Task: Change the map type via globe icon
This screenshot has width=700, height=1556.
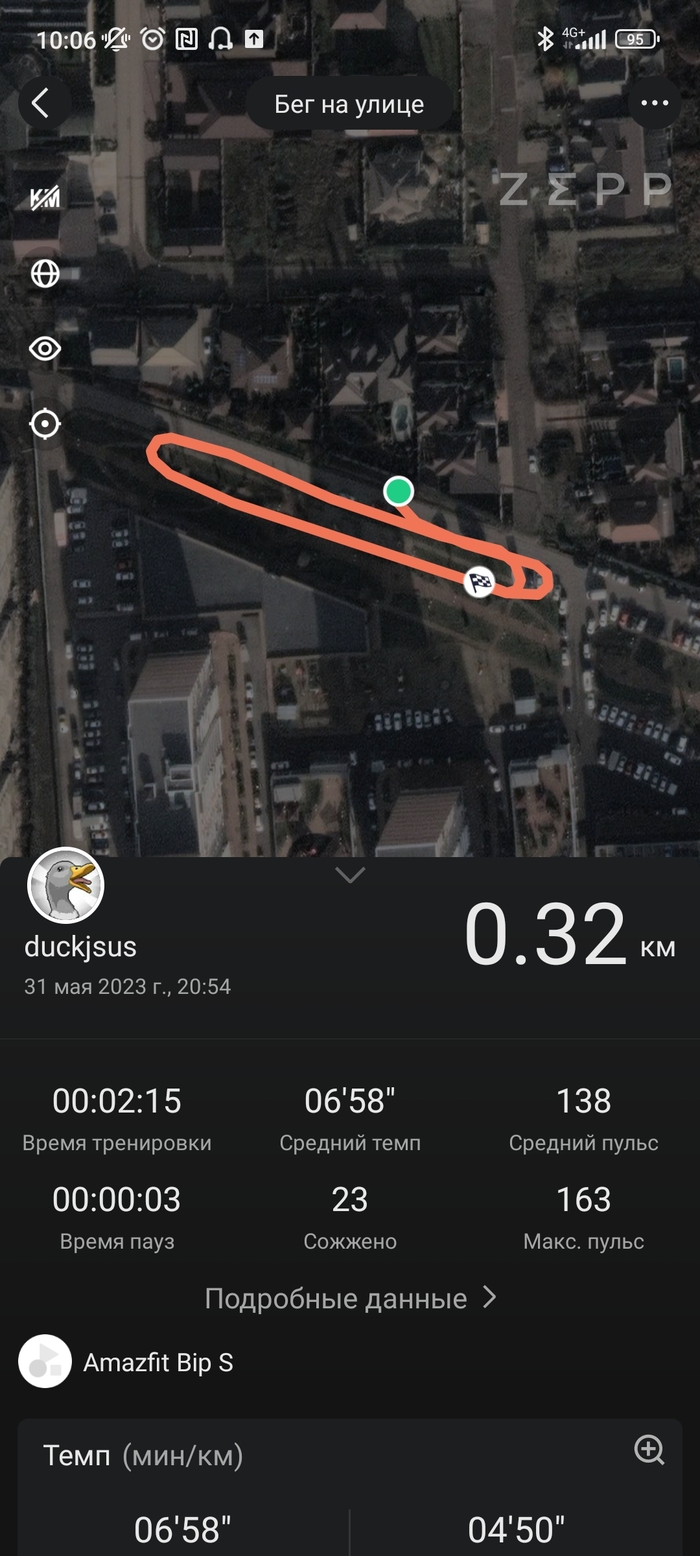Action: click(x=45, y=273)
